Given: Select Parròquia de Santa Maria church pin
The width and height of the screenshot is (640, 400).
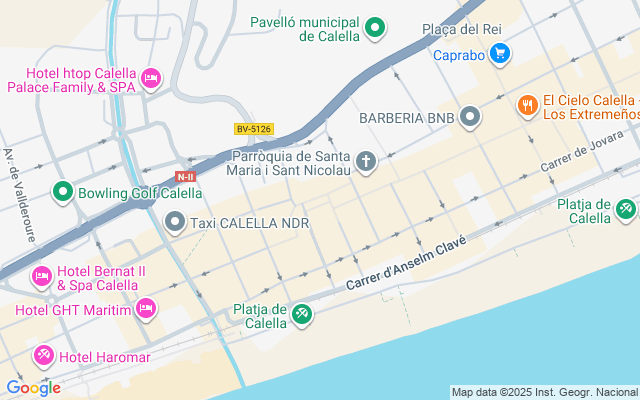Looking at the screenshot, I should [x=367, y=161].
